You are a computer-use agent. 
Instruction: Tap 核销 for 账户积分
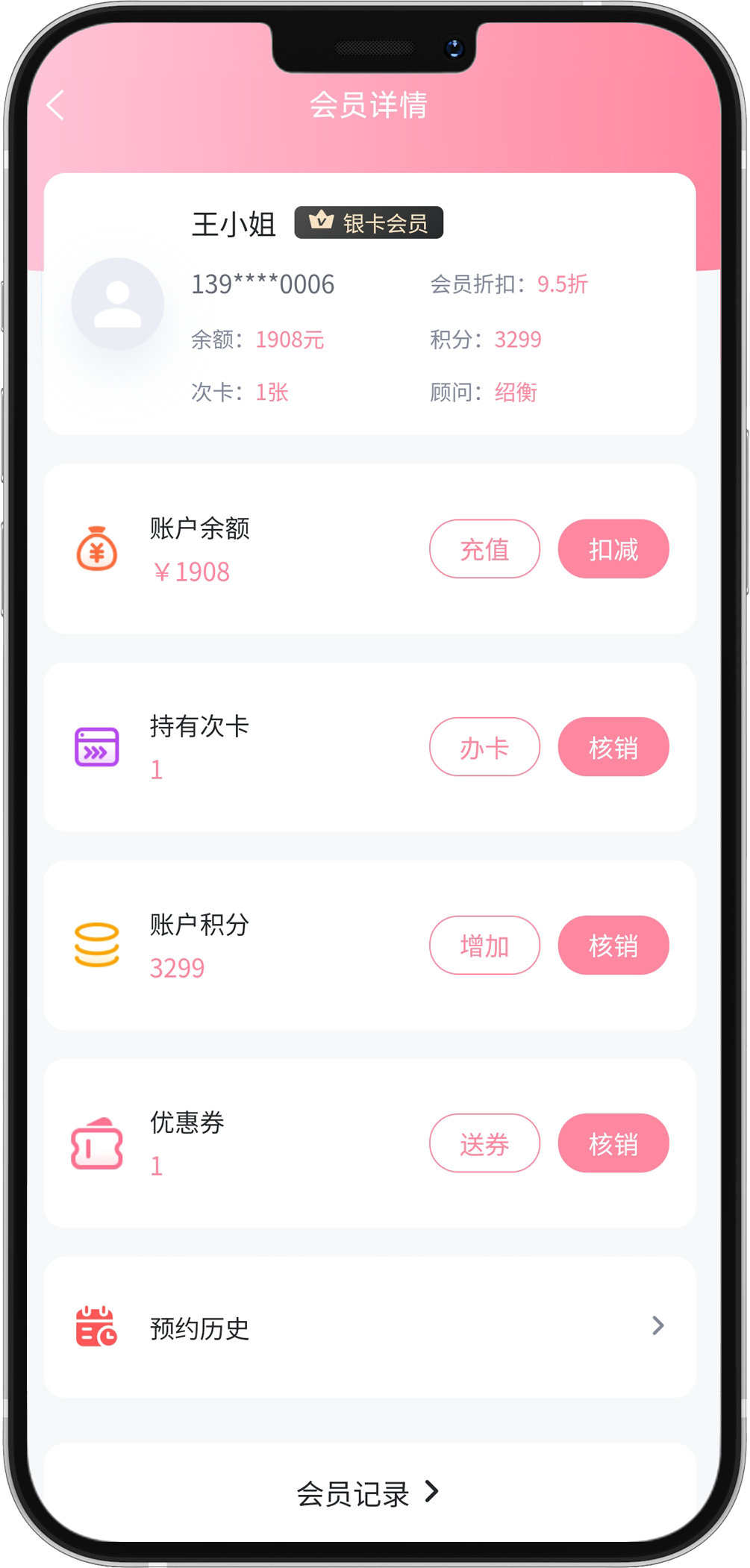click(x=613, y=946)
